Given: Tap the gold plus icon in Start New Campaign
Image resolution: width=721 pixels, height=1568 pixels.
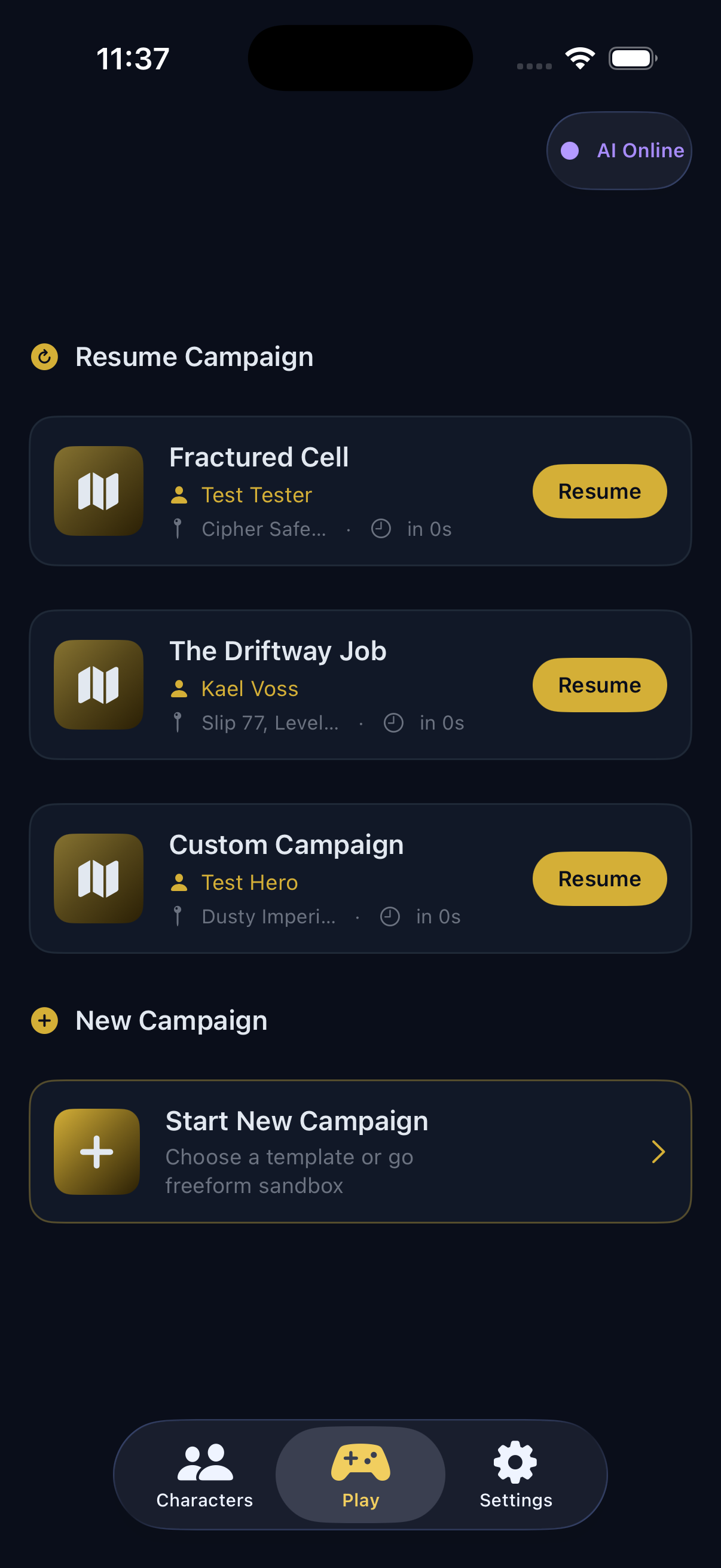Looking at the screenshot, I should click(96, 1152).
